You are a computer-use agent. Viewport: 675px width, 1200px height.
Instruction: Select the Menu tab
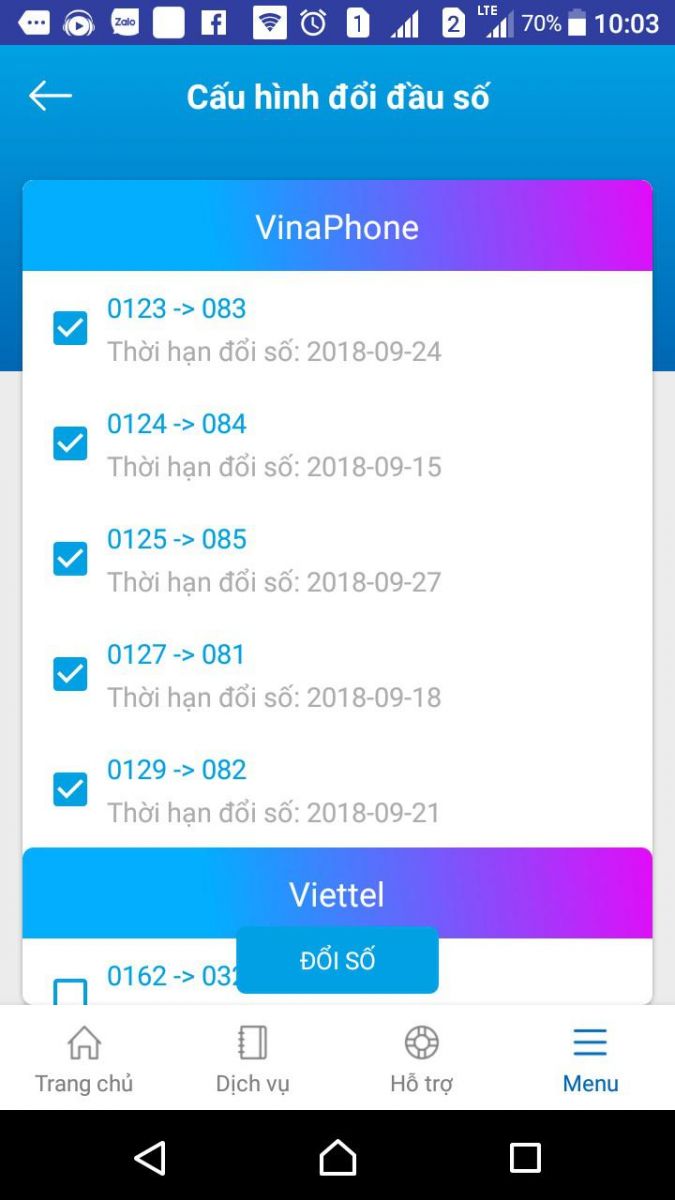click(x=590, y=1058)
